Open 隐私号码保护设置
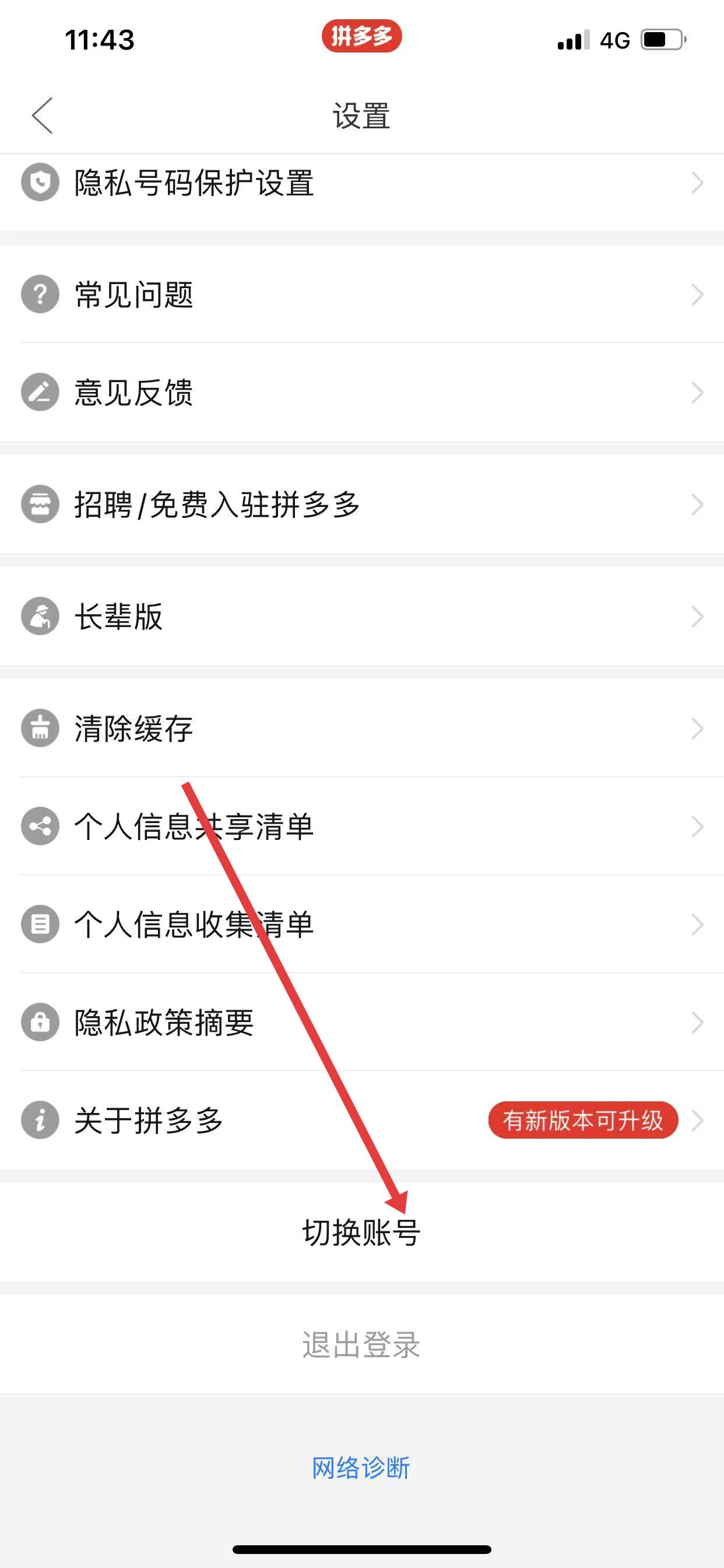 (195, 183)
